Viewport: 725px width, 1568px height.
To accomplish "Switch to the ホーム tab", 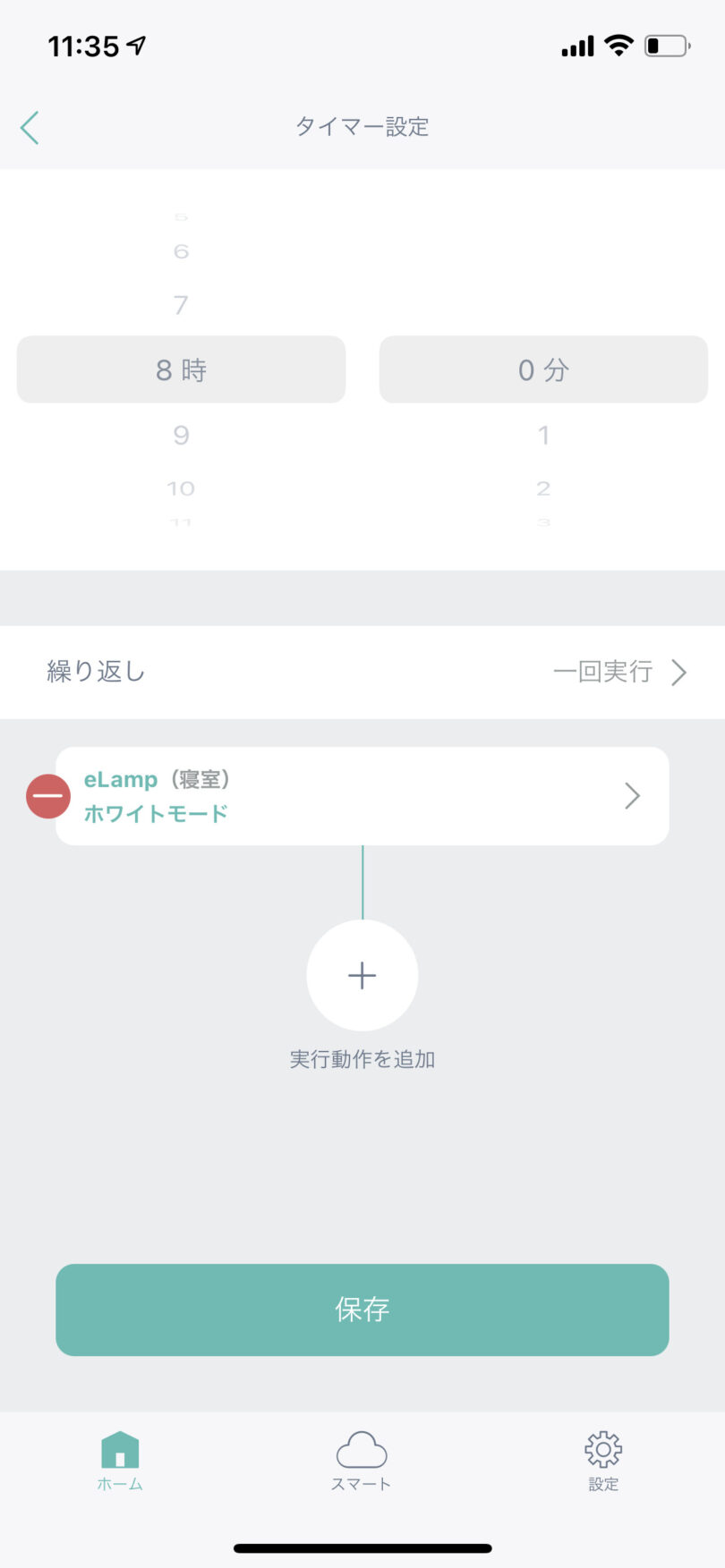I will [x=120, y=1461].
